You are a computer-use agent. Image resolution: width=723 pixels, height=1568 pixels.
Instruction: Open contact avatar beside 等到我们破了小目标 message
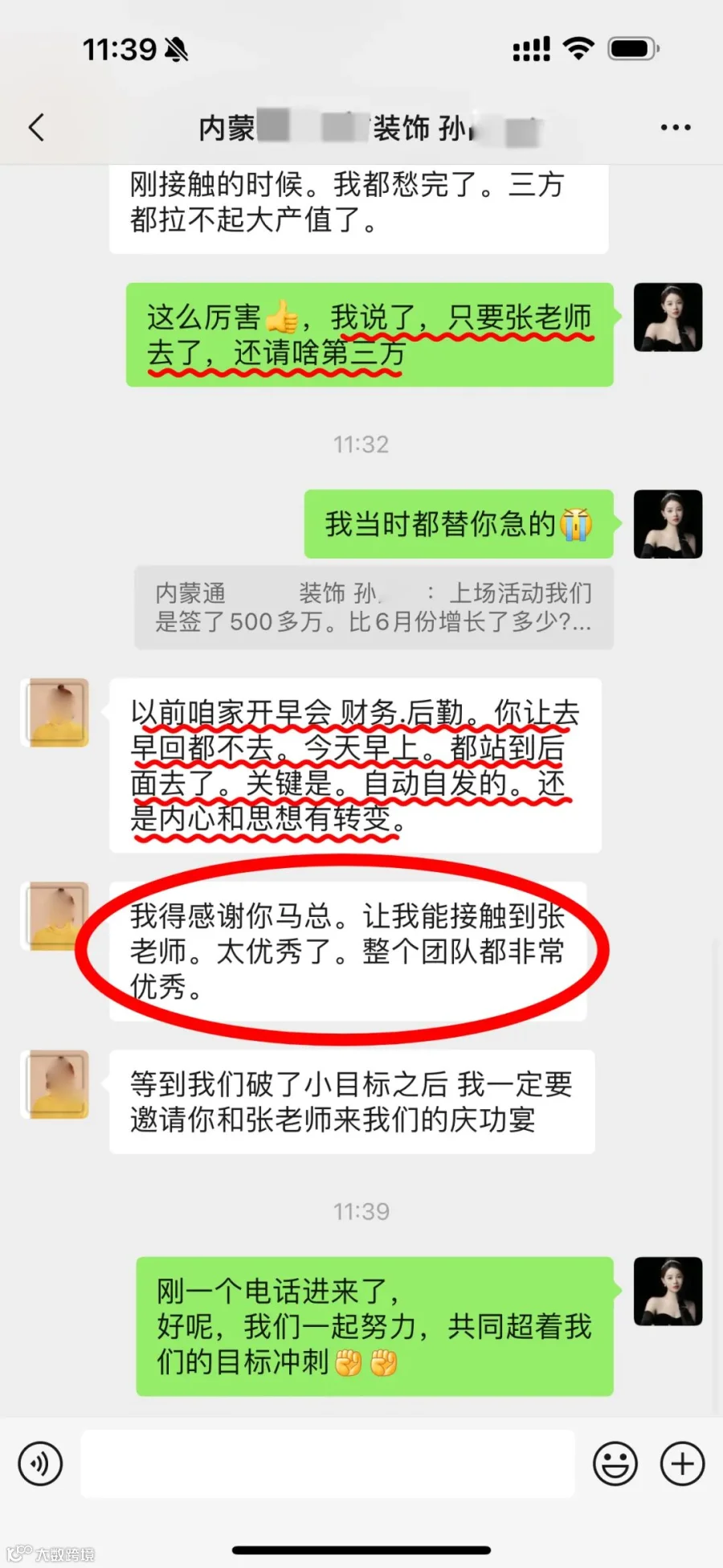pos(55,1084)
